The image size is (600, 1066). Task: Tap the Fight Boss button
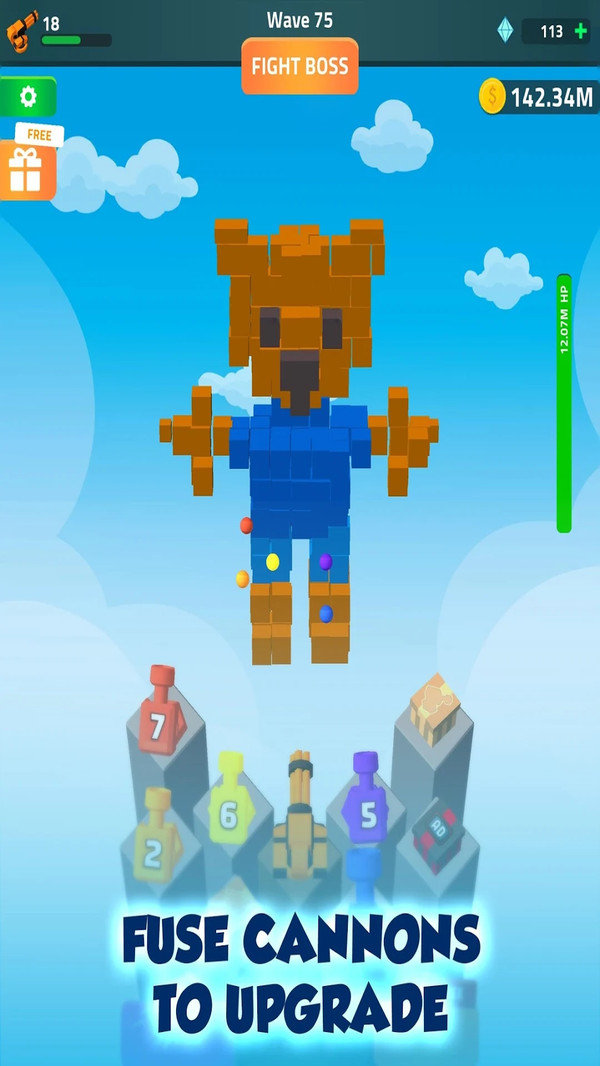point(300,67)
